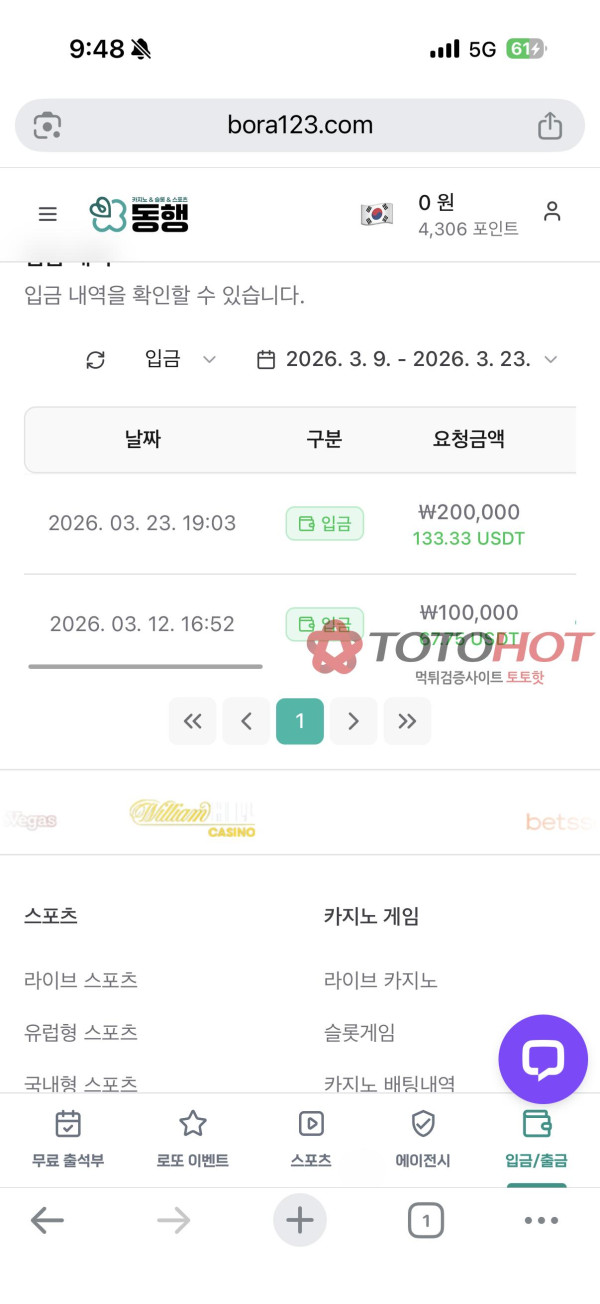This screenshot has width=600, height=1304.
Task: Jump to the last page
Action: [407, 721]
